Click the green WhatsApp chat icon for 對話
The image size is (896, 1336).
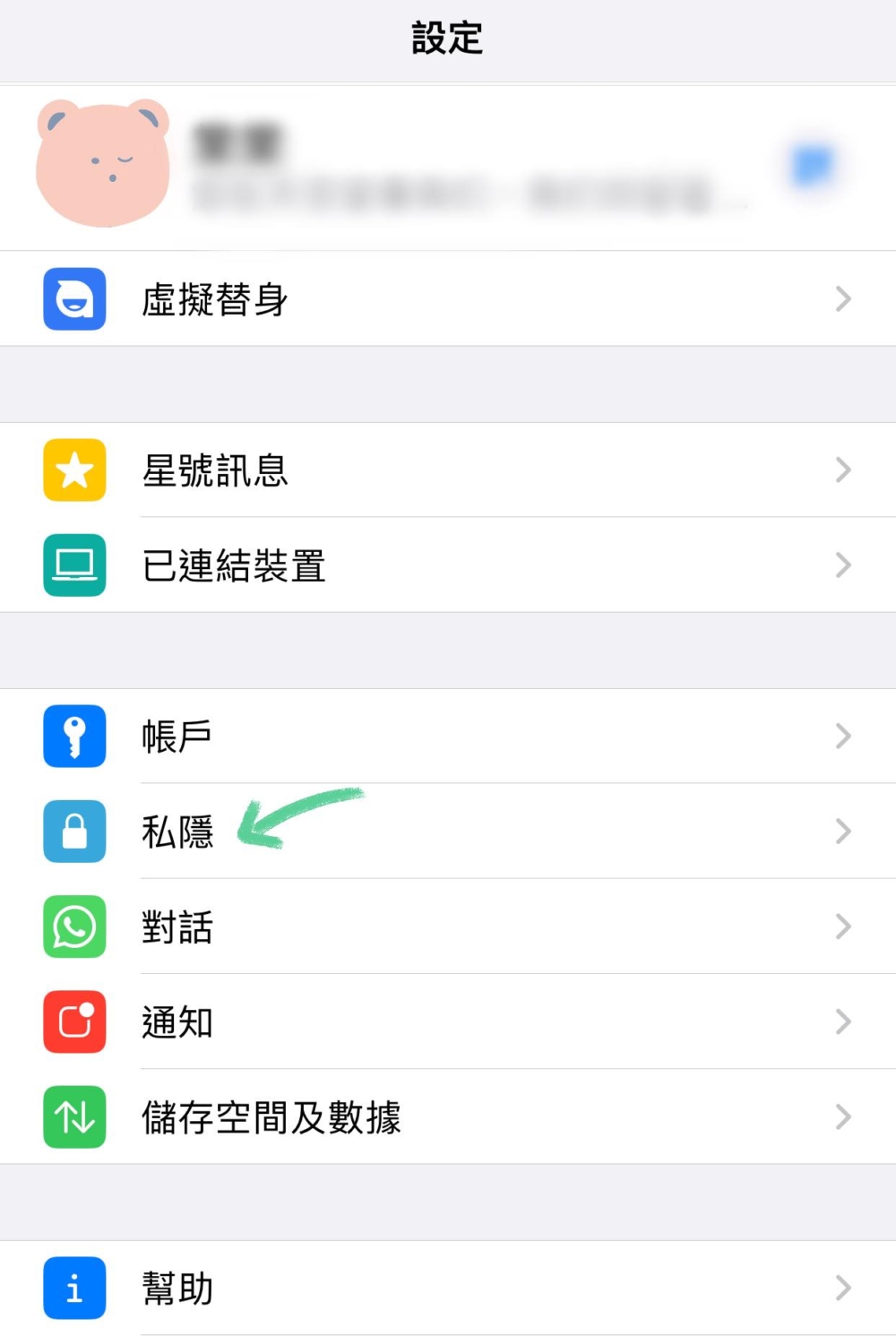74,927
